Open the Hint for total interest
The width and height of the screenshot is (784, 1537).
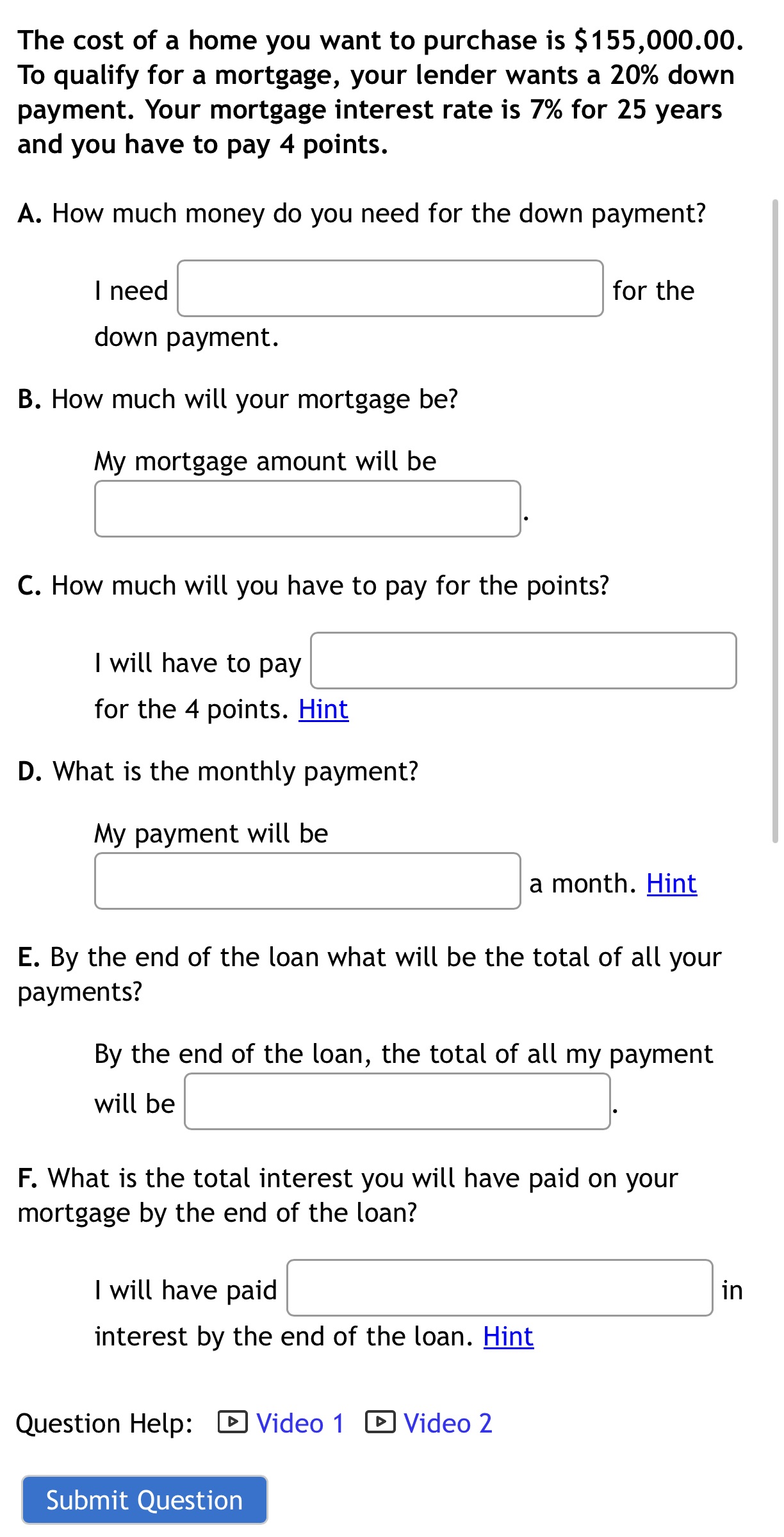tap(508, 1336)
